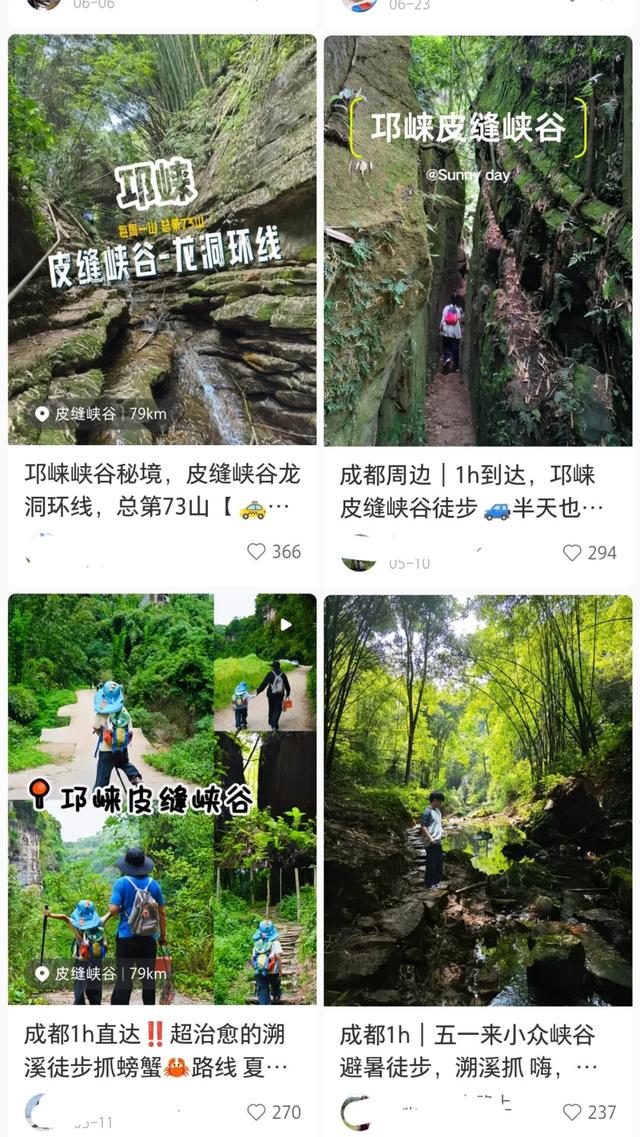Image resolution: width=640 pixels, height=1137 pixels.
Task: View author avatar of 成都周边 1h到达 post
Action: click(358, 553)
